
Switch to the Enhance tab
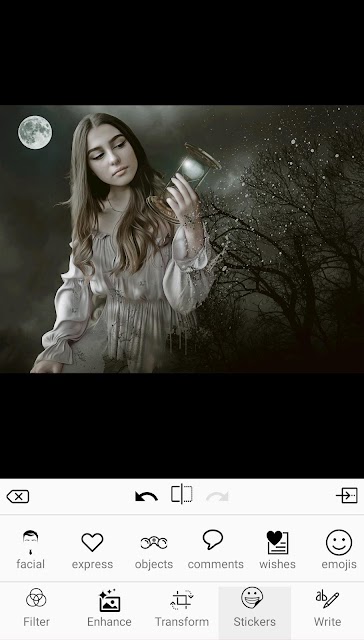109,608
